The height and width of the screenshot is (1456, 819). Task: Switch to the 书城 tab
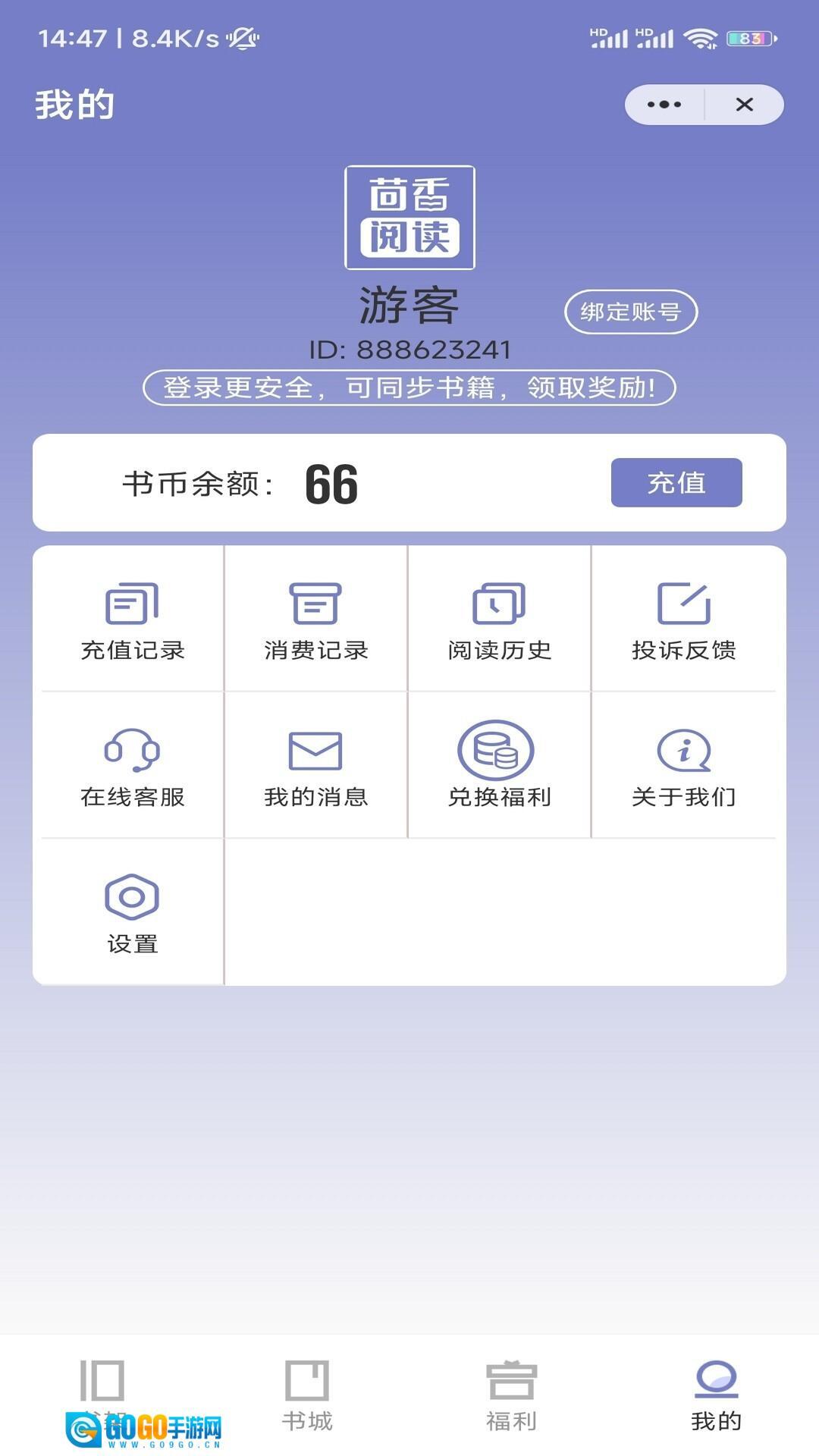(x=307, y=1395)
